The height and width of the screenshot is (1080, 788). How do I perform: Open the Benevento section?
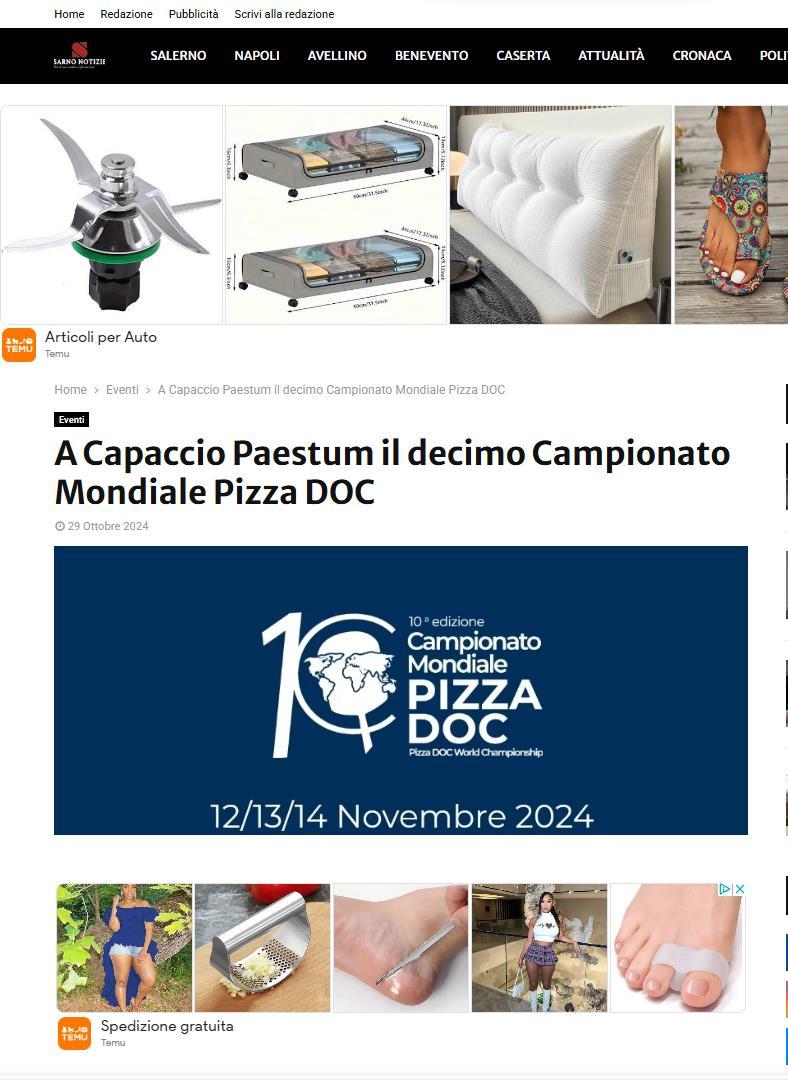(431, 56)
